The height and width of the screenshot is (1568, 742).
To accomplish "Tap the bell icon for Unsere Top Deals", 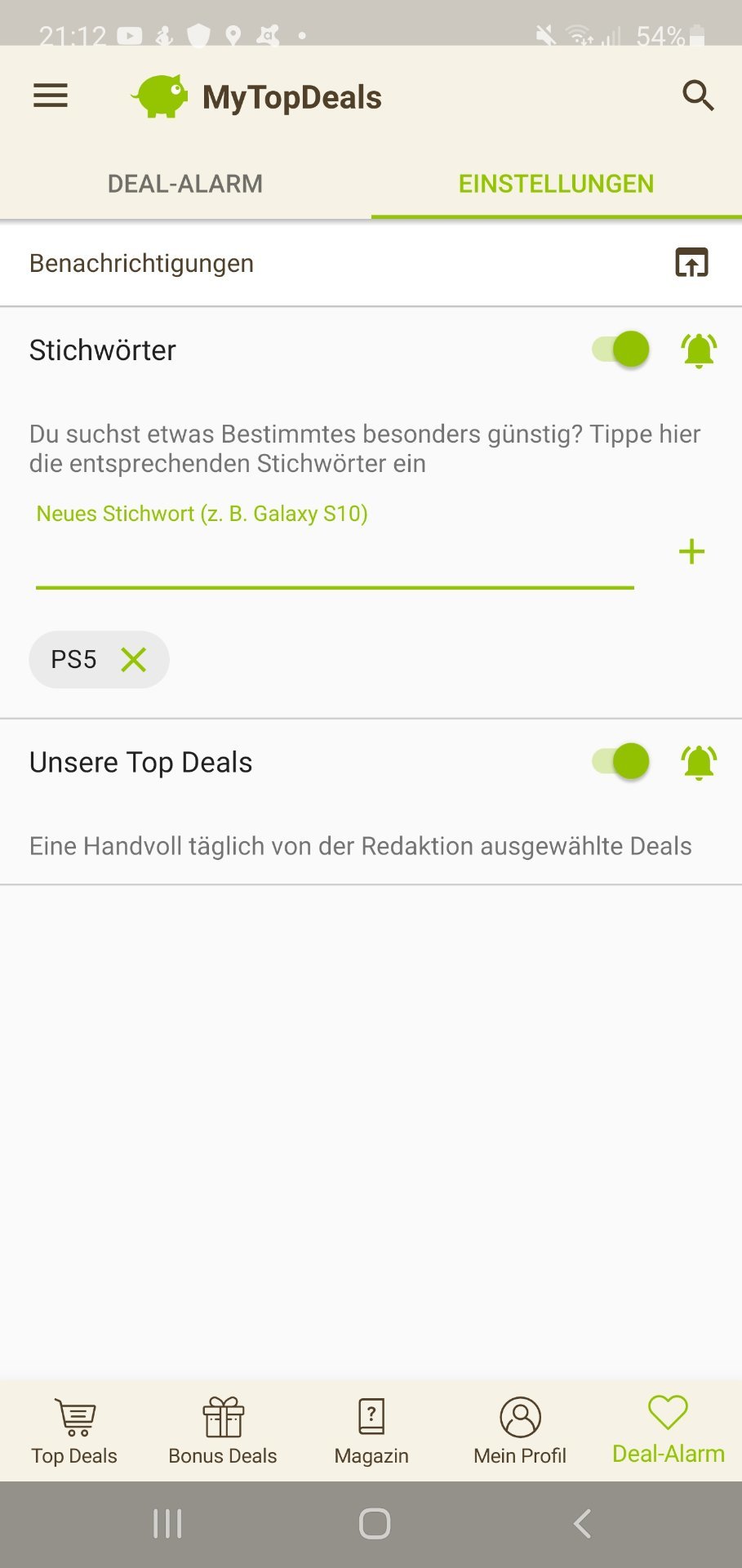I will tap(699, 763).
